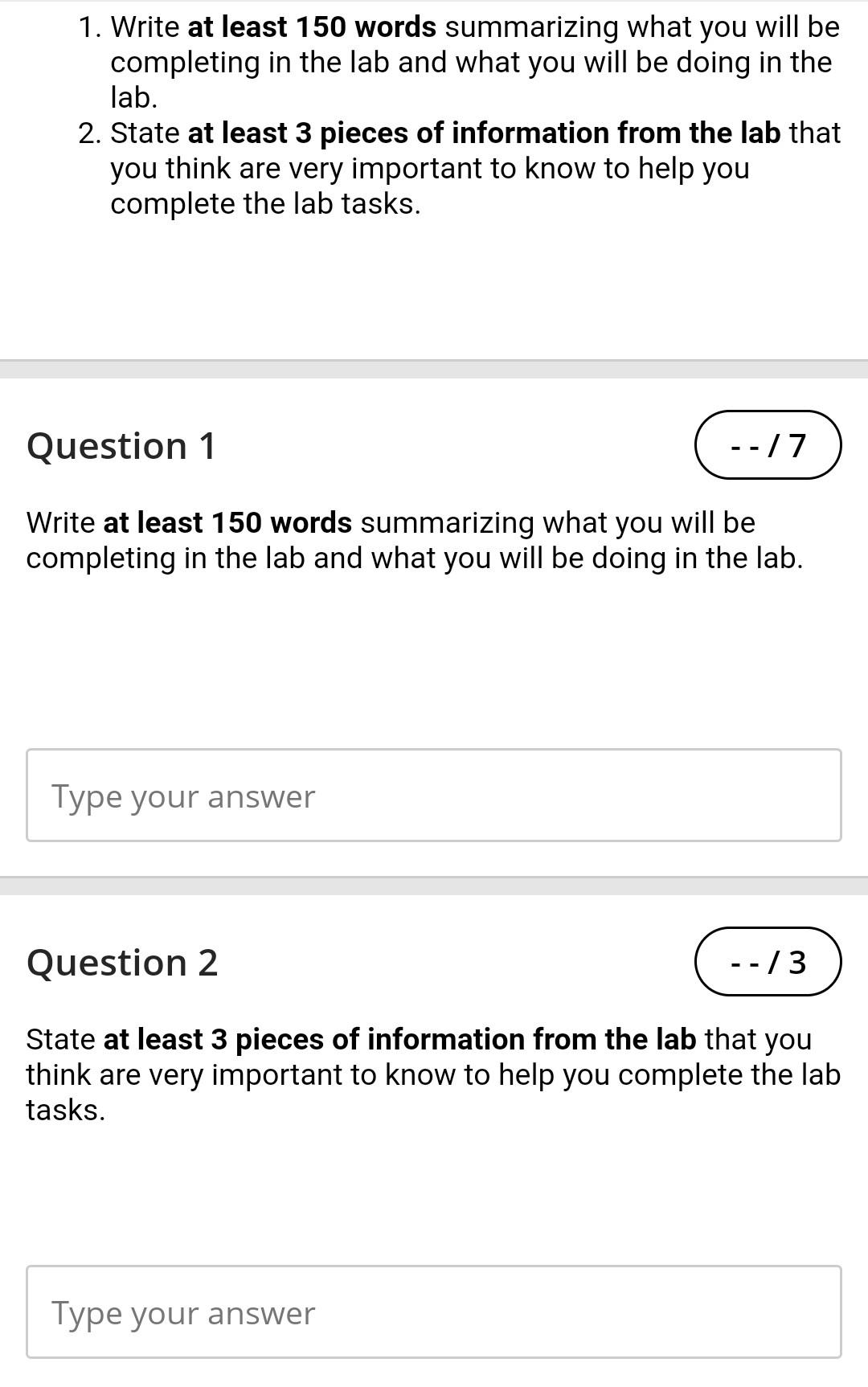Click the "Type your answer" placeholder under Question 1
This screenshot has height=1387, width=868.
(x=182, y=796)
